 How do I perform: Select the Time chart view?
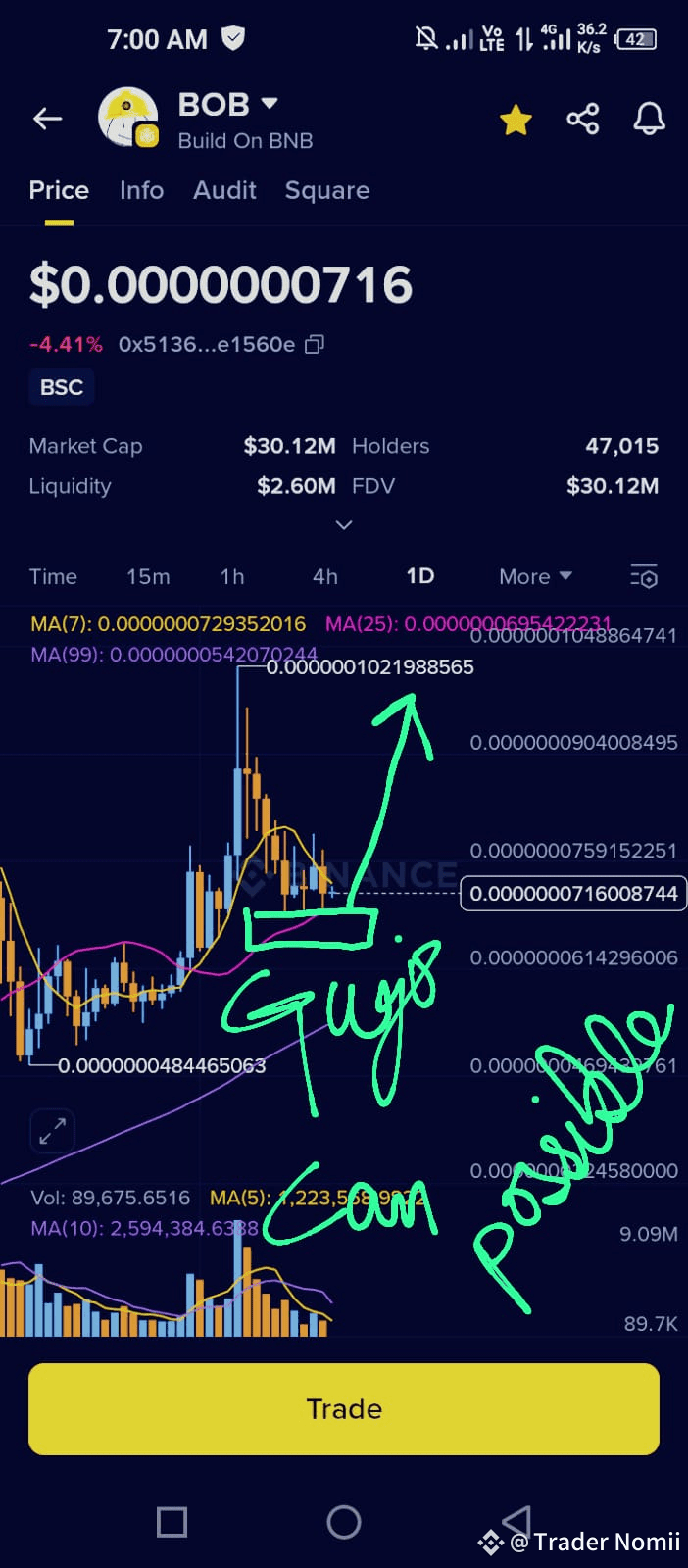pyautogui.click(x=53, y=576)
